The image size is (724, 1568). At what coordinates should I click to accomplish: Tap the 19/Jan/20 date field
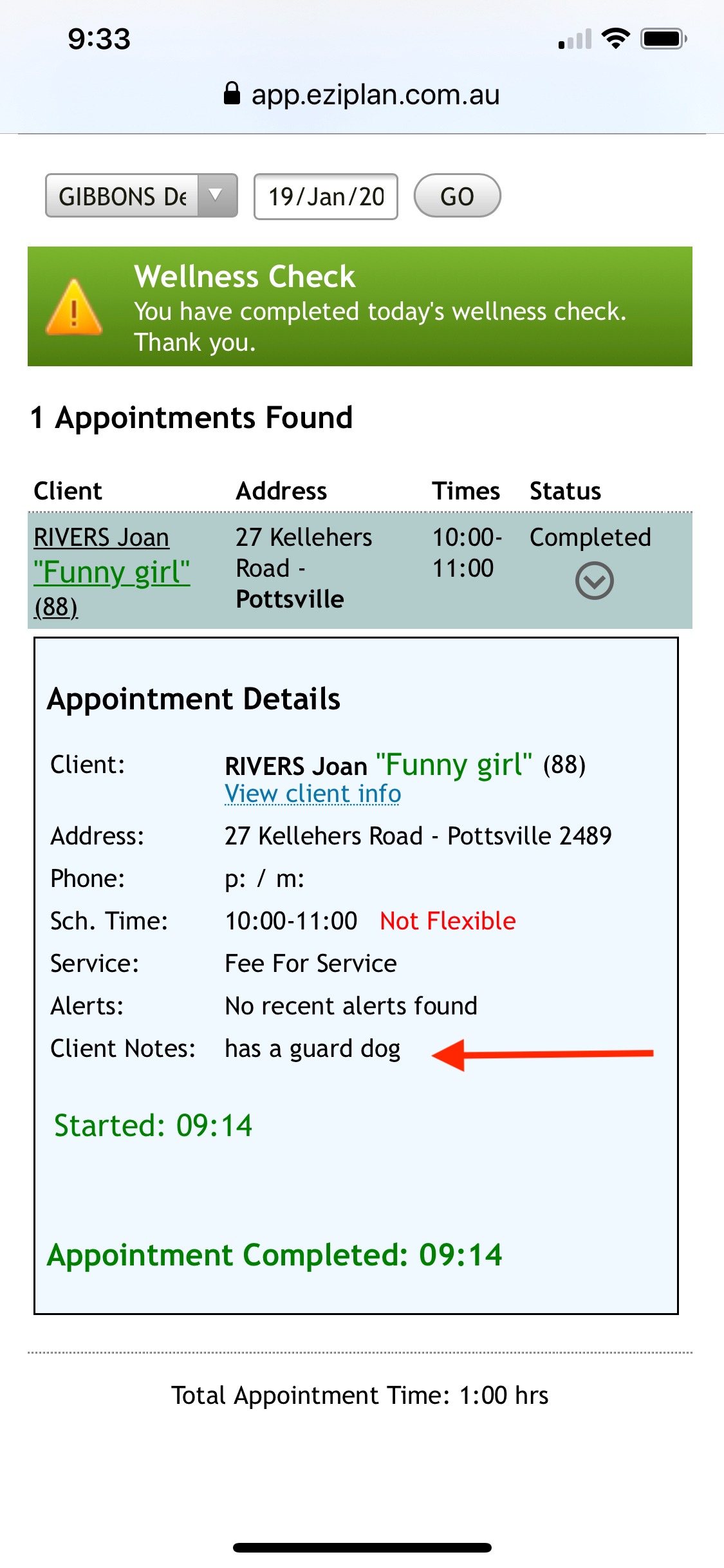tap(326, 196)
